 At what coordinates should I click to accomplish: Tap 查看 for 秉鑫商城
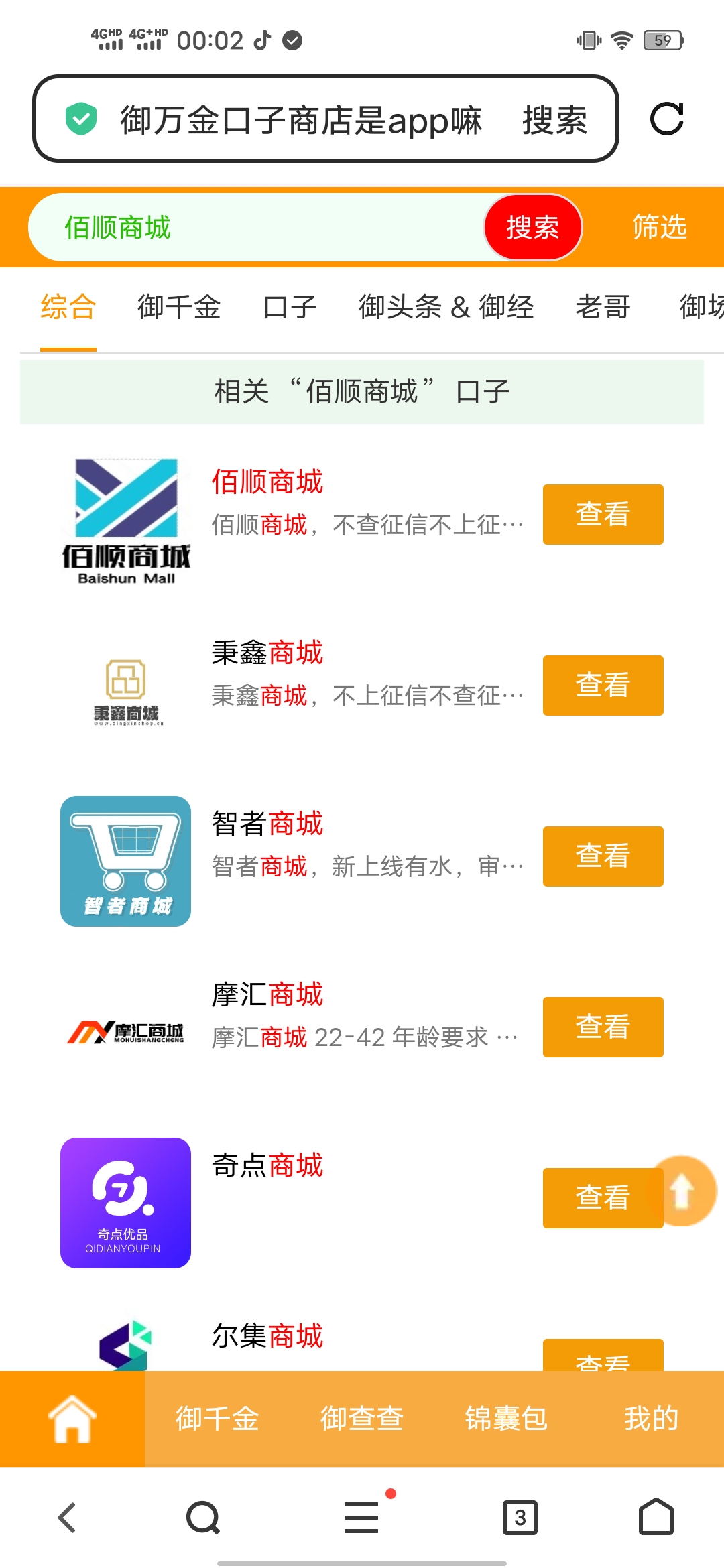tap(603, 685)
